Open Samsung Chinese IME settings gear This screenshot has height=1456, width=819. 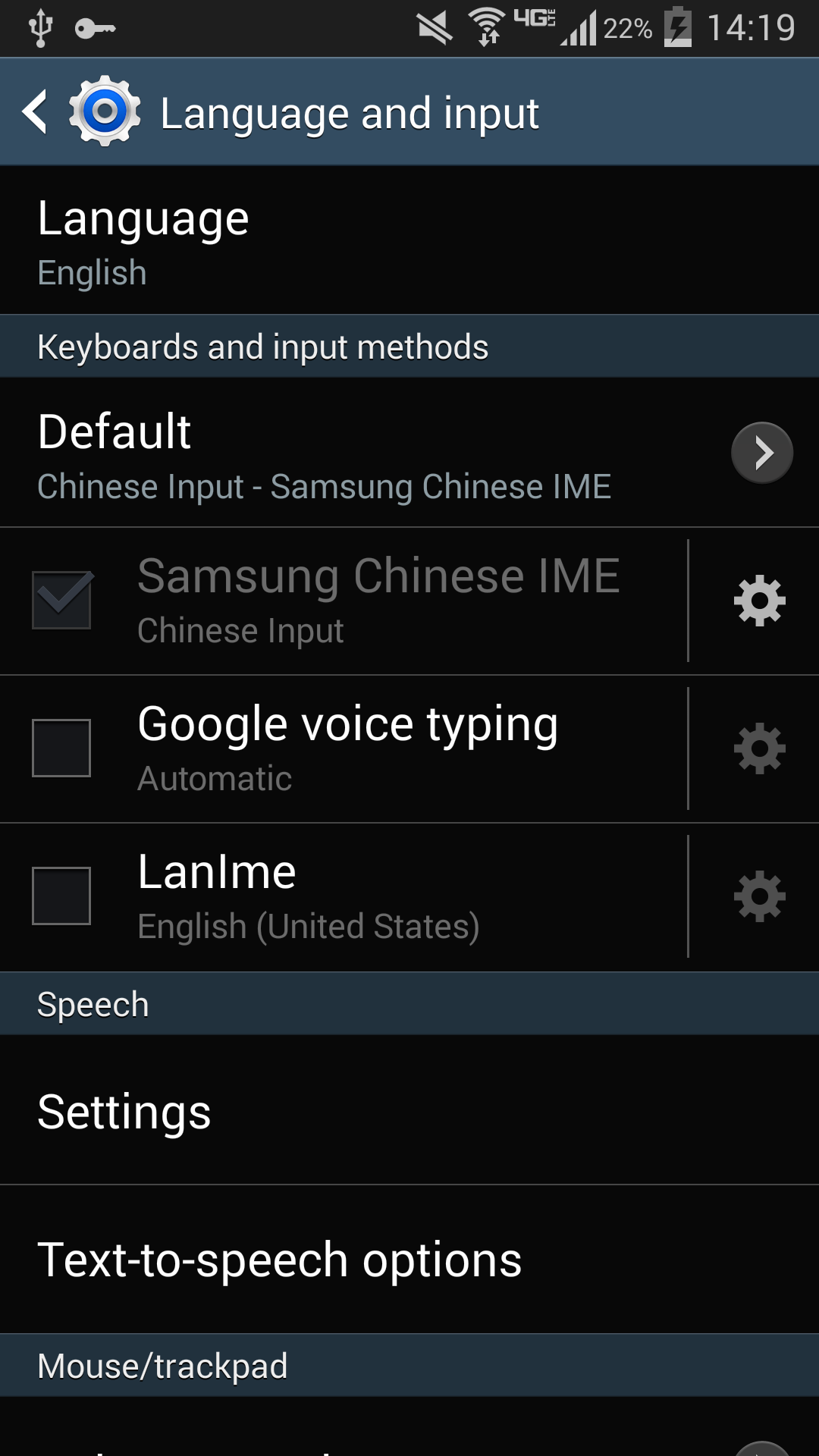tap(759, 601)
